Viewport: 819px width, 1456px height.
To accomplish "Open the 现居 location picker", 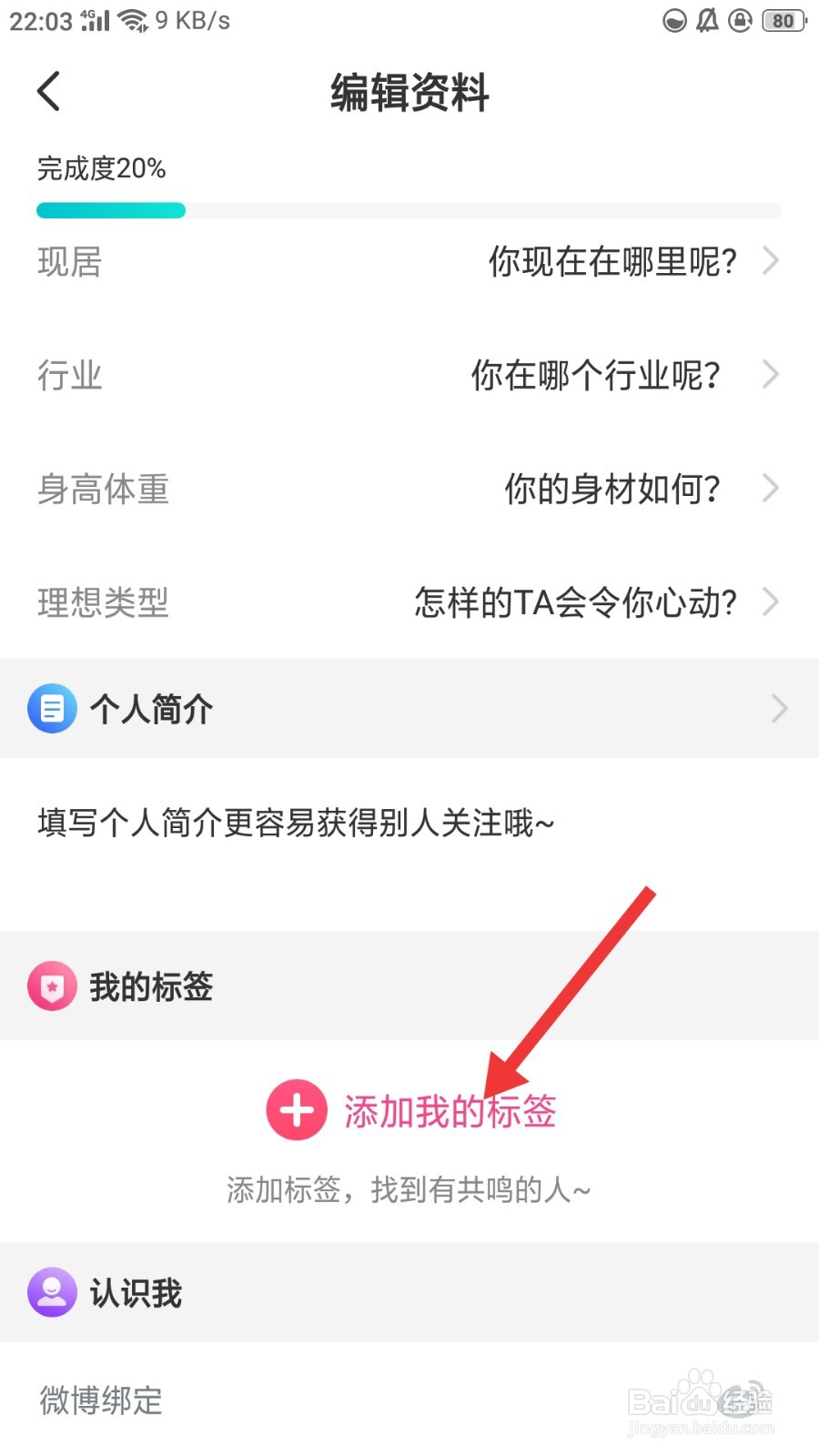I will click(409, 262).
